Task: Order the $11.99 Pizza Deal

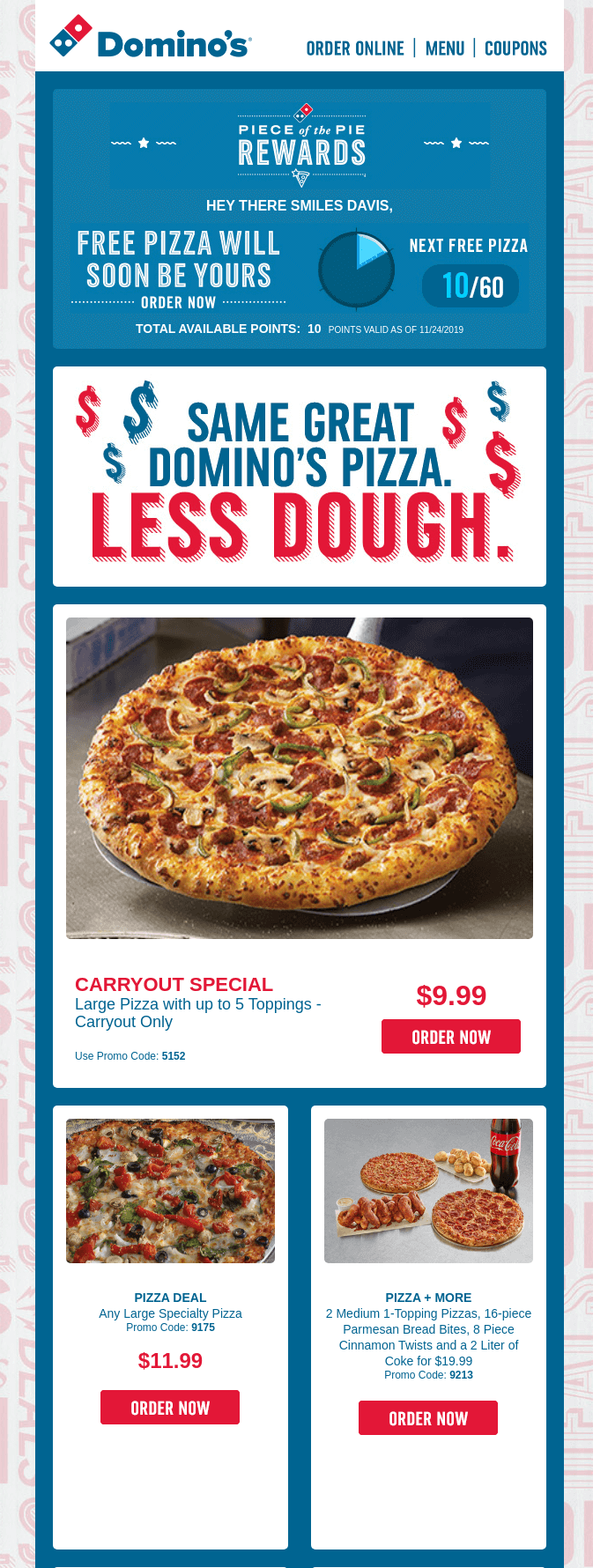Action: click(170, 1408)
